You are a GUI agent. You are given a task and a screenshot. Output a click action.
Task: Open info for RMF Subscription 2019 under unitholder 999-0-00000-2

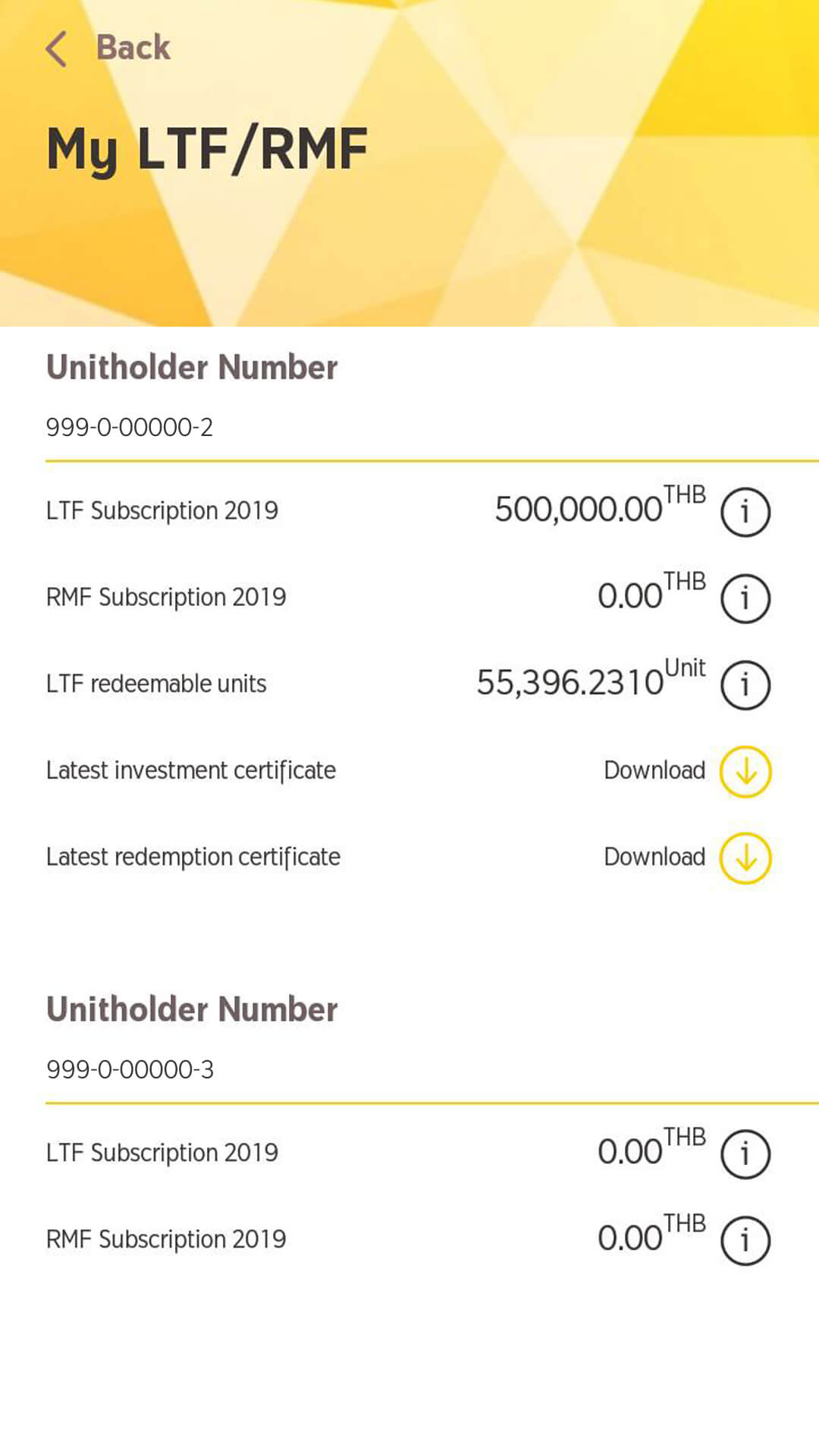point(745,598)
